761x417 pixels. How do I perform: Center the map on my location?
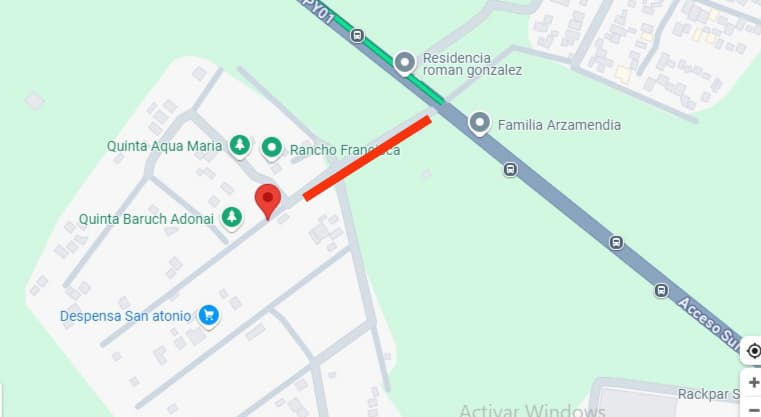[x=754, y=350]
